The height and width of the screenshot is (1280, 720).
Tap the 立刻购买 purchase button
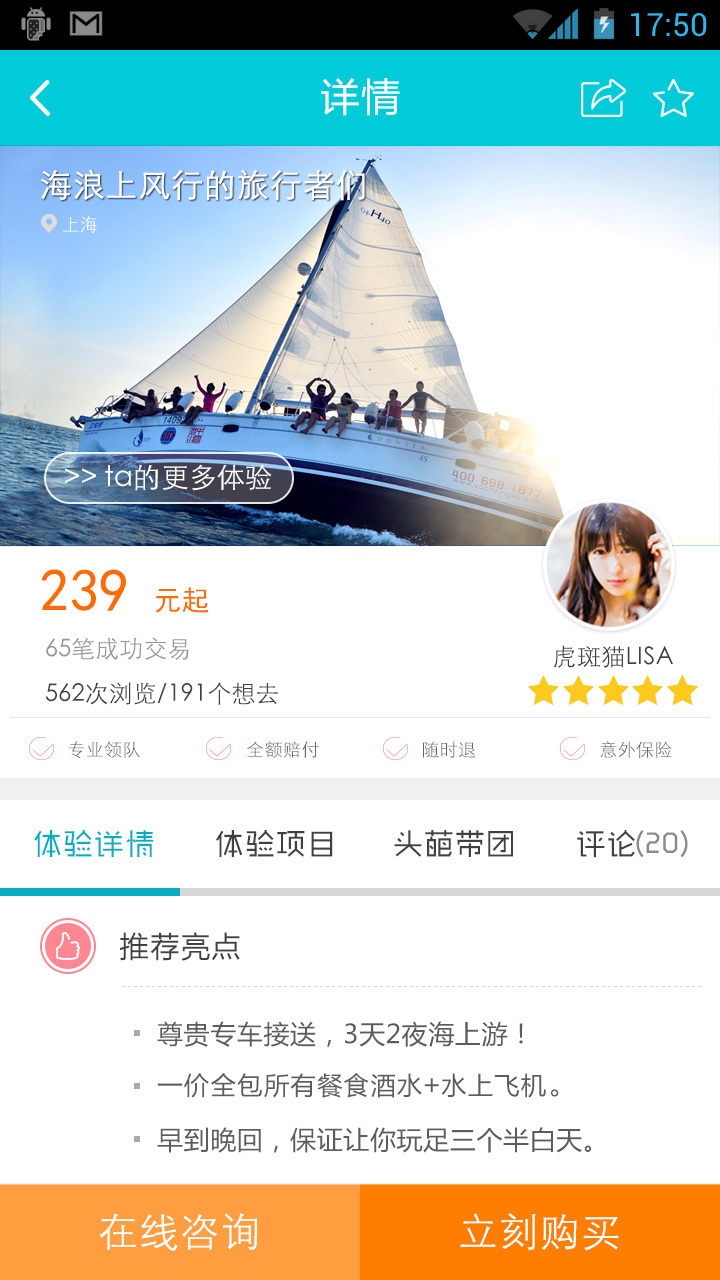(x=540, y=1230)
